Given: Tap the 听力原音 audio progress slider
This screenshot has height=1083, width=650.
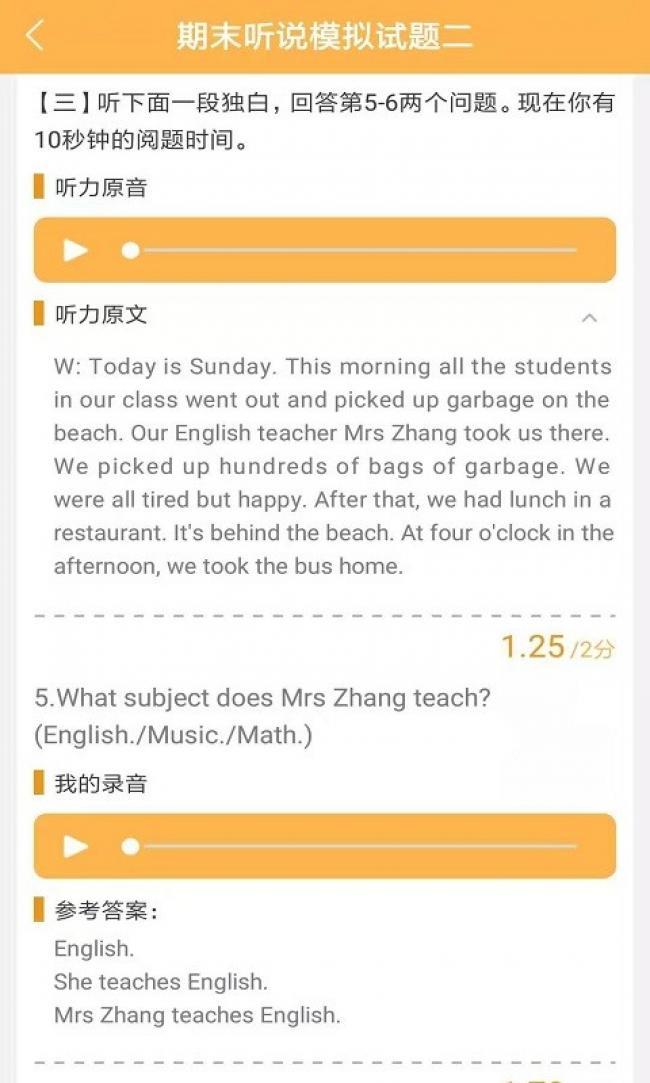Looking at the screenshot, I should click(350, 250).
